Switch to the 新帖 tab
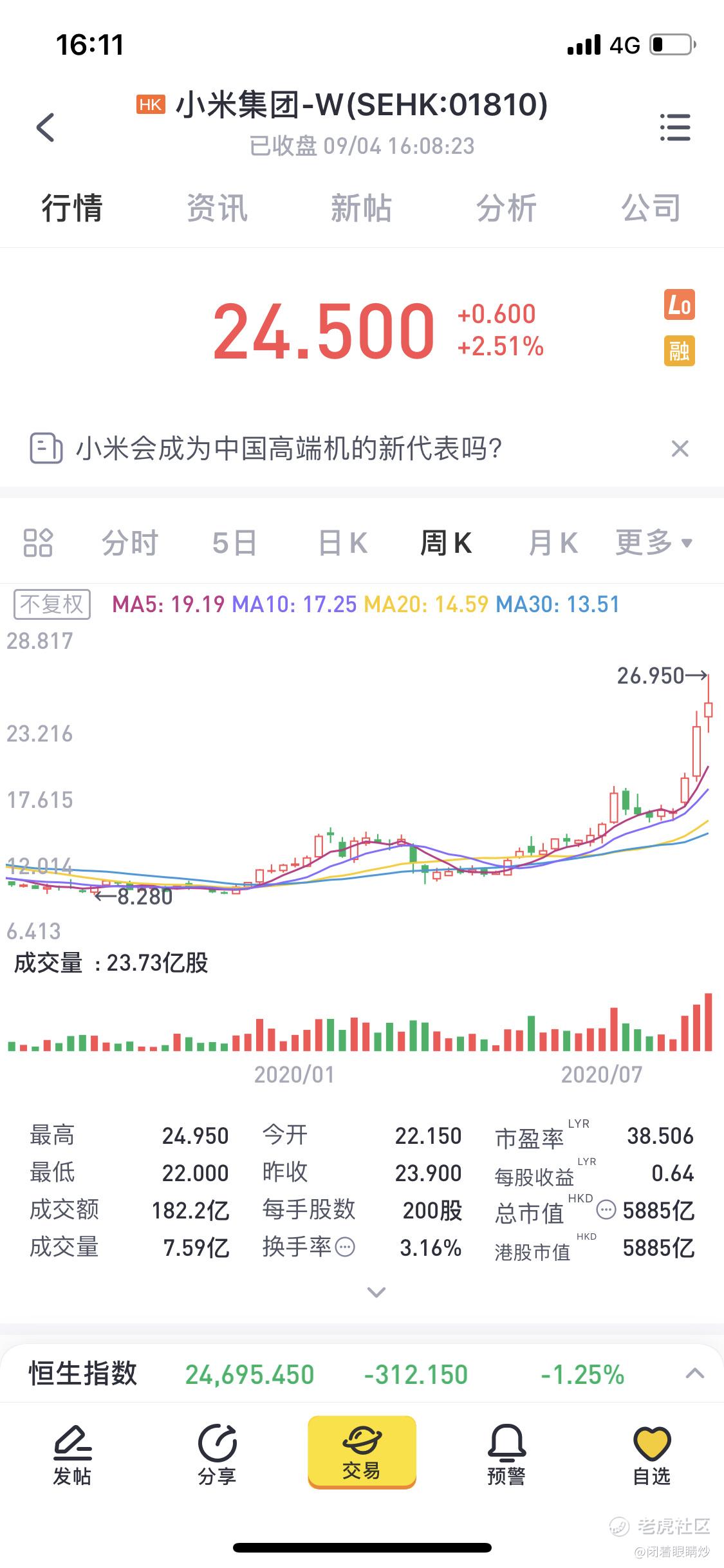Screen dimensions: 724x1568 point(361,209)
